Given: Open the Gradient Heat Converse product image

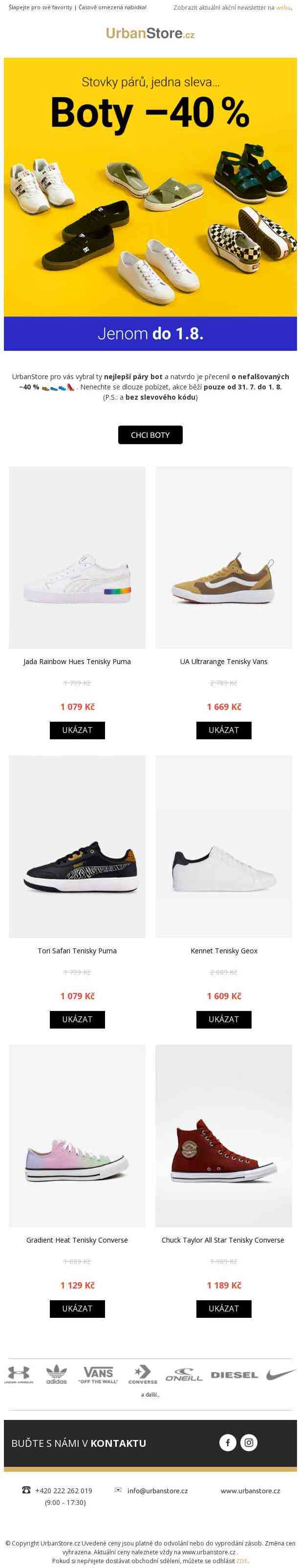Looking at the screenshot, I should click(x=77, y=1136).
